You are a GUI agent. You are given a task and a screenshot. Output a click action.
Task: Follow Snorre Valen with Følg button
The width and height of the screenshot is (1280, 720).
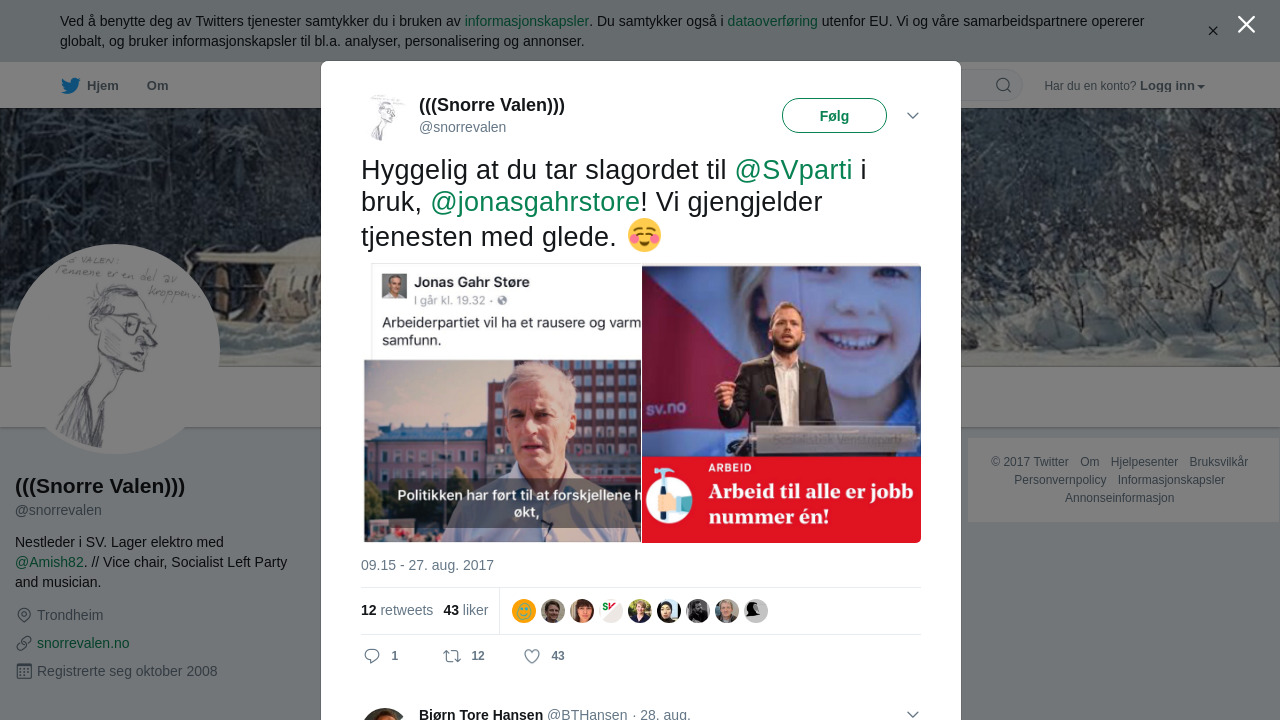point(834,116)
